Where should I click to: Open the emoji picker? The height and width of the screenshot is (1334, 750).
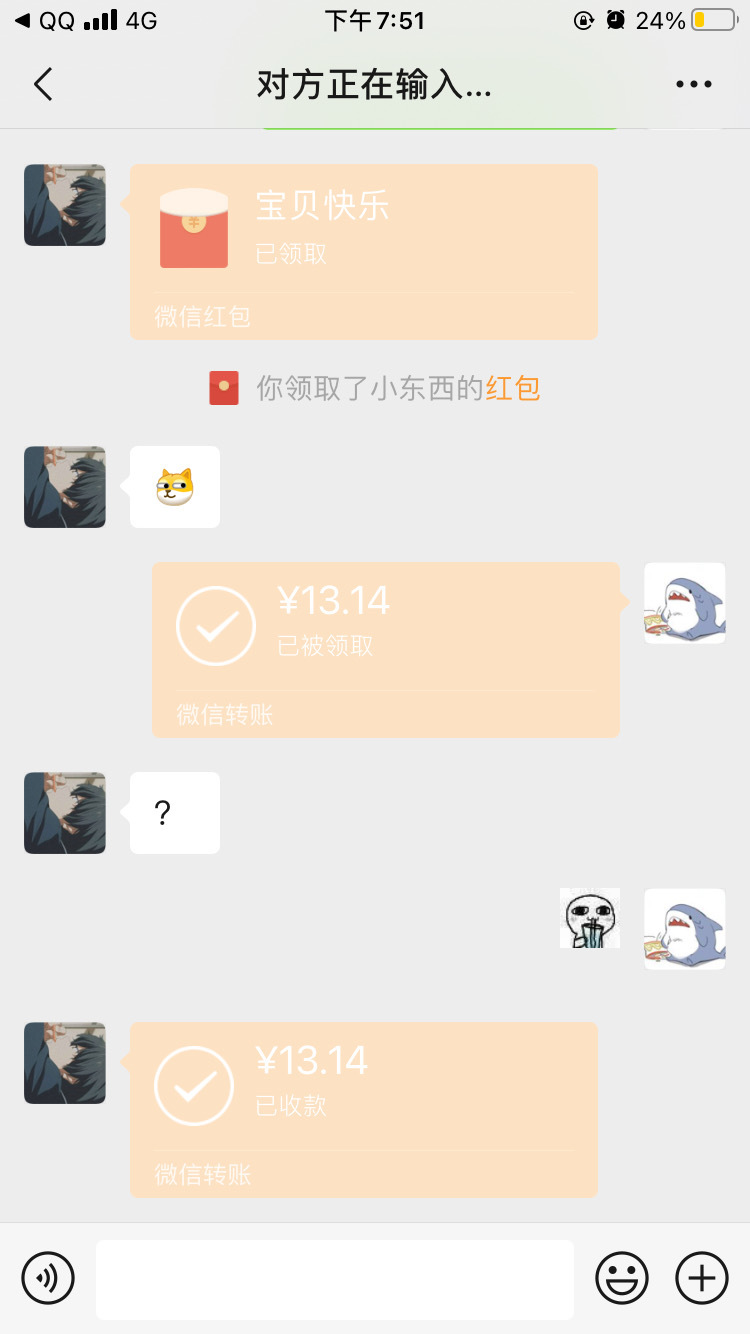pyautogui.click(x=622, y=1278)
